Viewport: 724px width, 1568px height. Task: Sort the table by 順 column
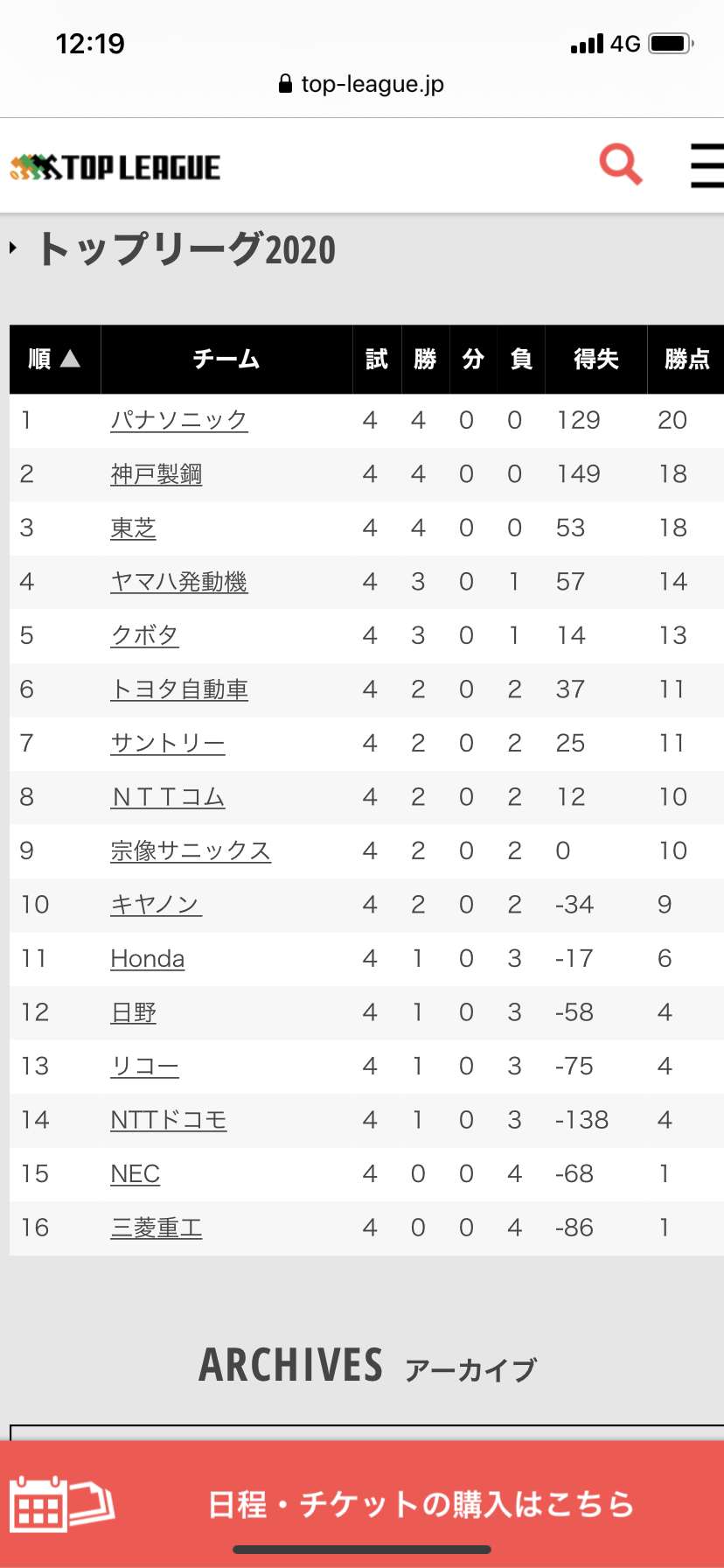(x=55, y=359)
